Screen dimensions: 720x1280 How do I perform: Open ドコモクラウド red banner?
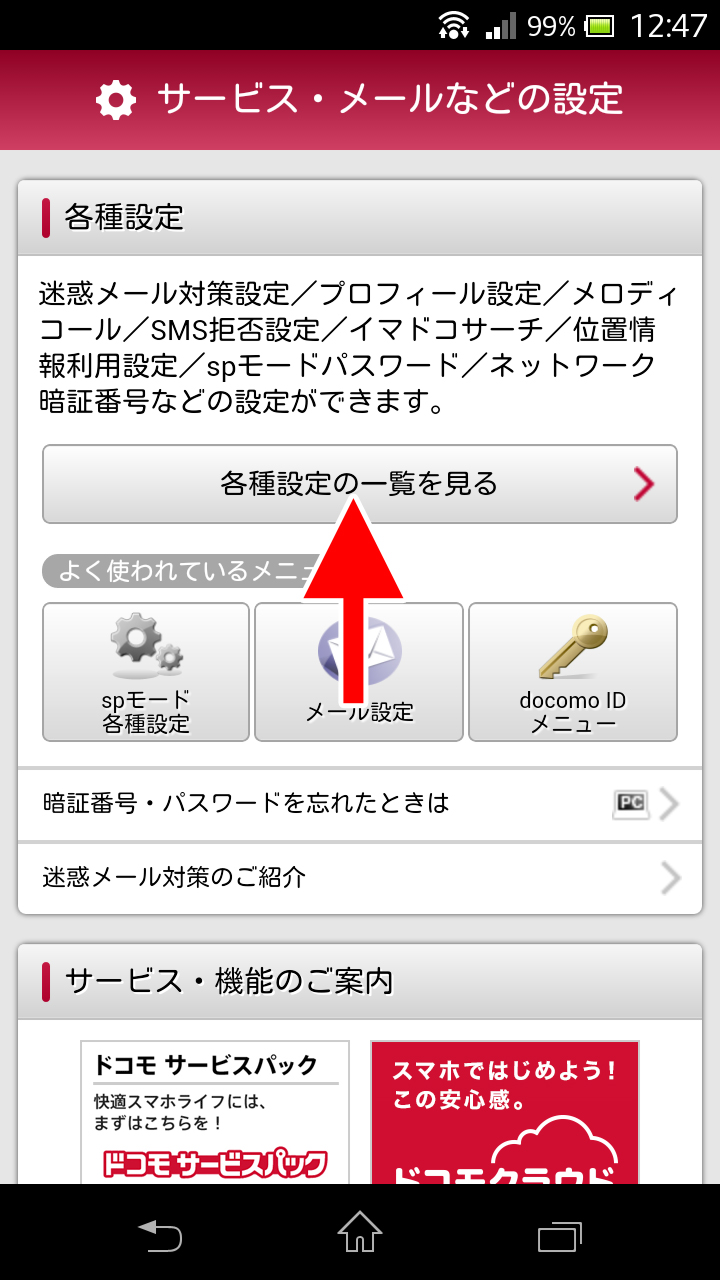pos(505,1112)
